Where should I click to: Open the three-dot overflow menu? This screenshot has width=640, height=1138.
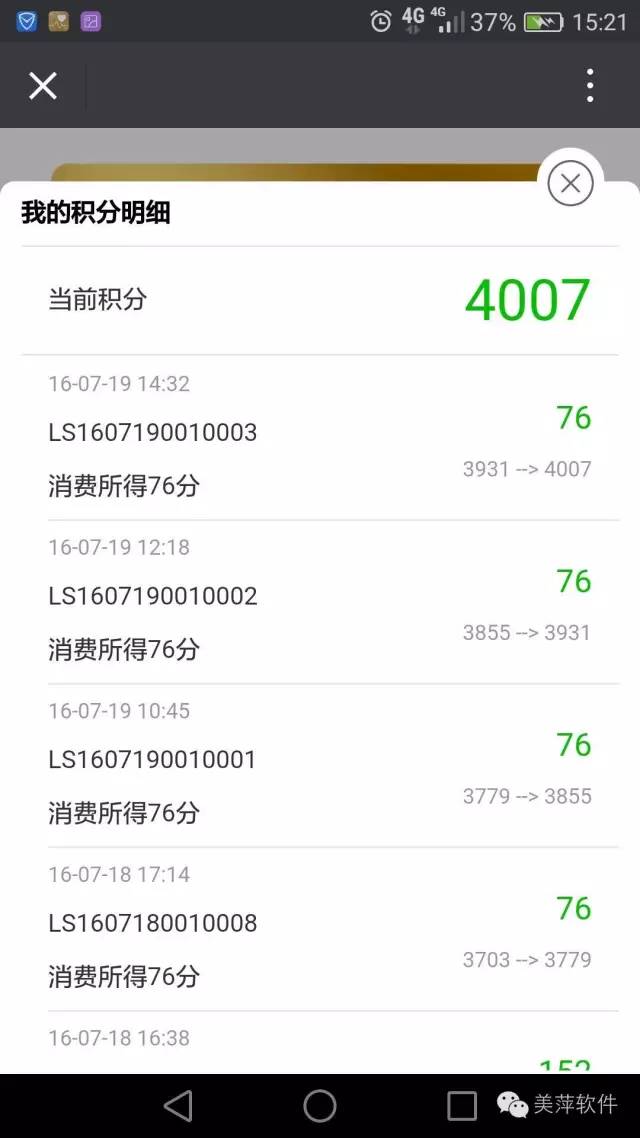click(590, 86)
